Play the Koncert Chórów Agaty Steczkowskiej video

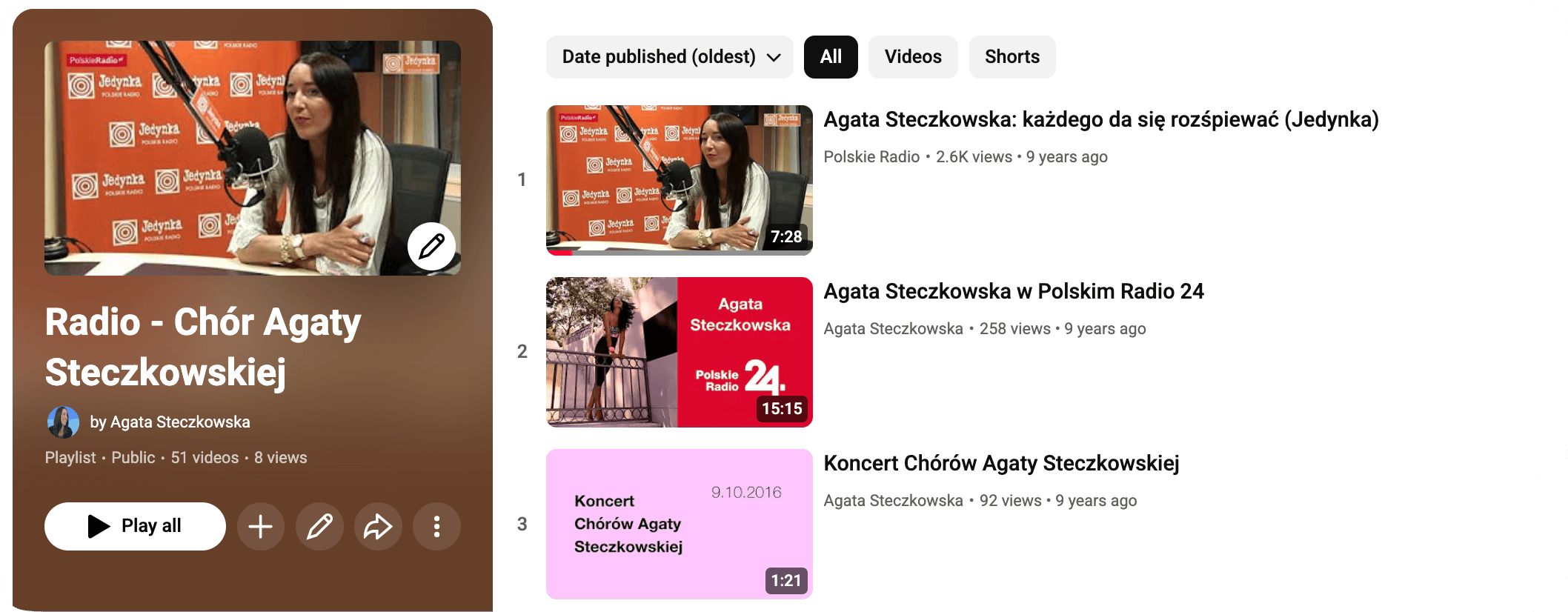[679, 524]
